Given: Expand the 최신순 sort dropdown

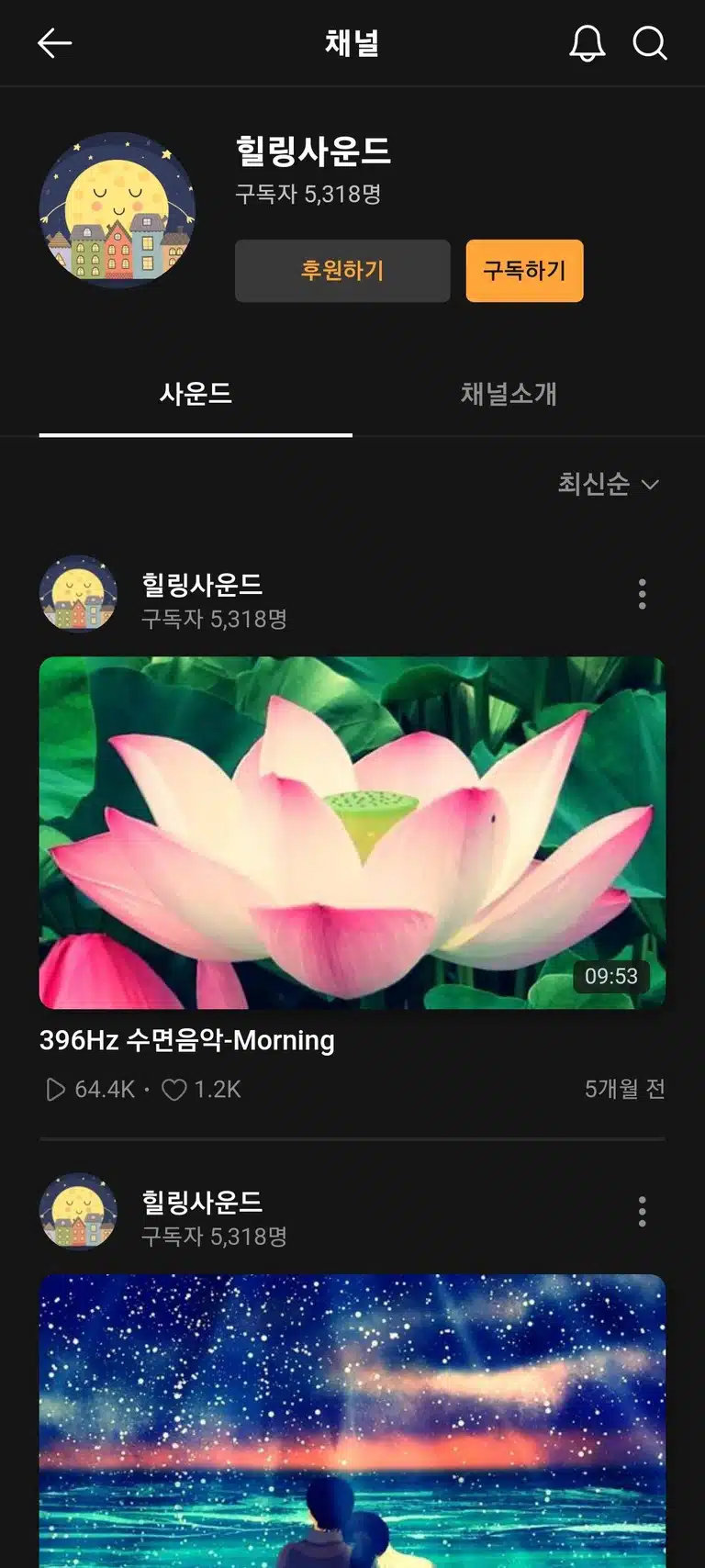Looking at the screenshot, I should (609, 484).
